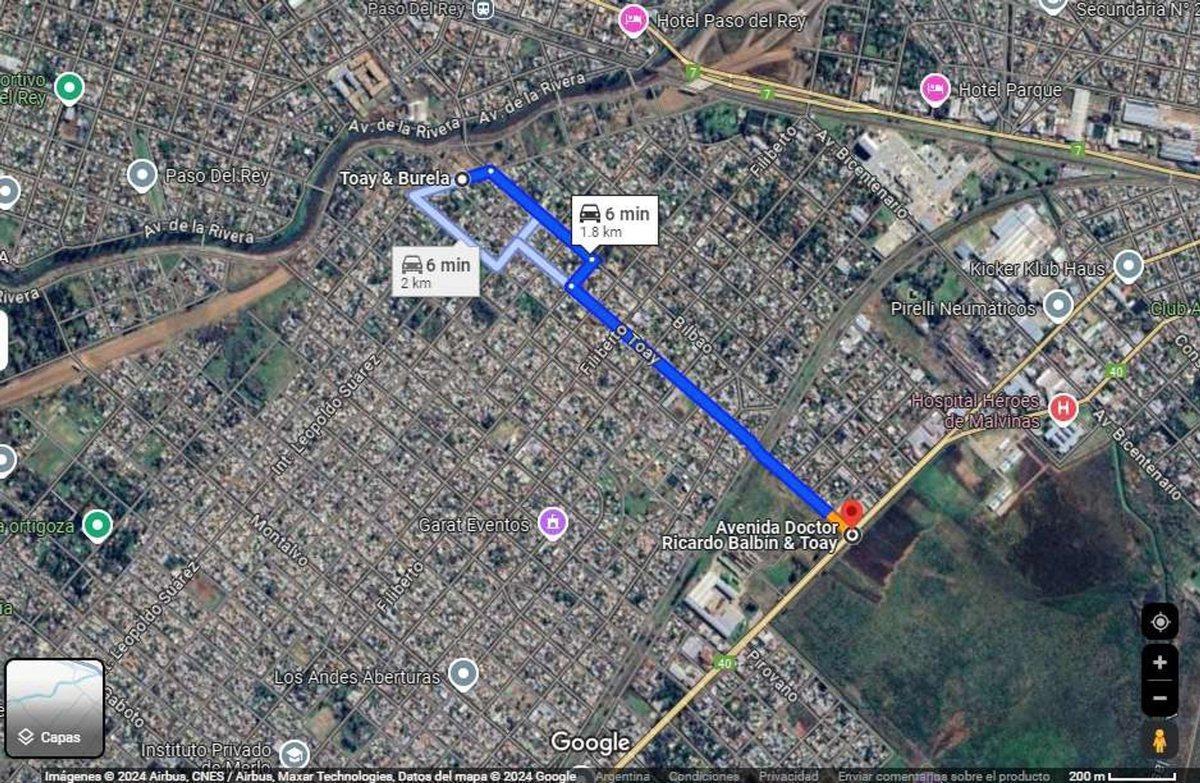Open Hospital Héroes de Malvinas marker
Image resolution: width=1200 pixels, height=783 pixels.
1064,408
